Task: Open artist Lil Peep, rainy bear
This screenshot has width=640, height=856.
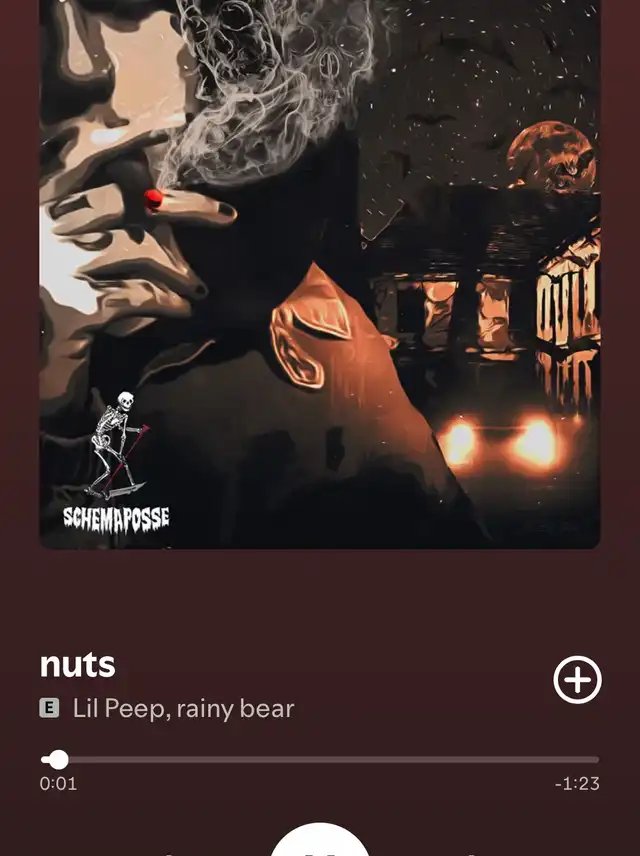Action: pos(183,709)
